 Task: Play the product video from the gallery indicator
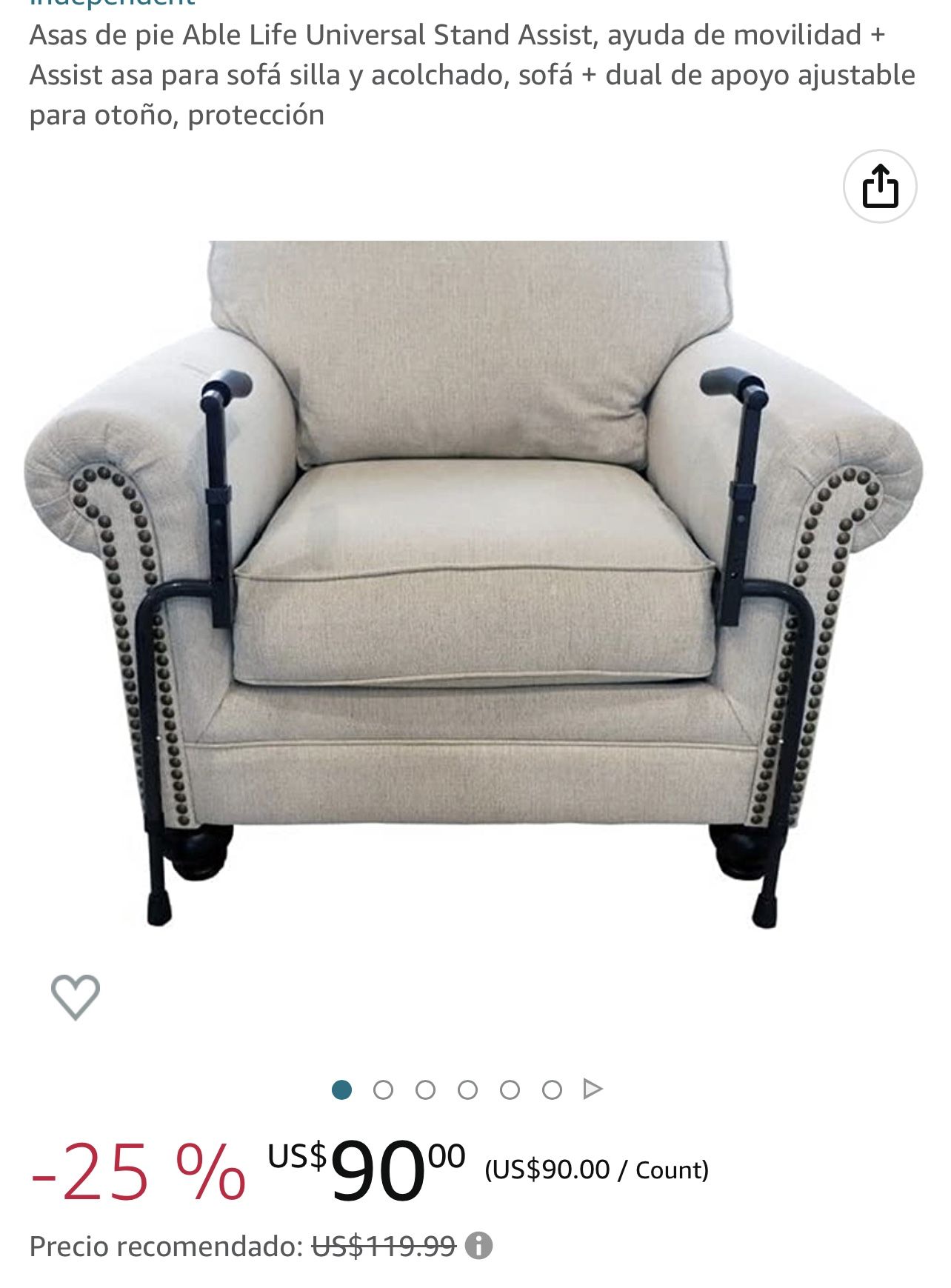click(x=593, y=1089)
